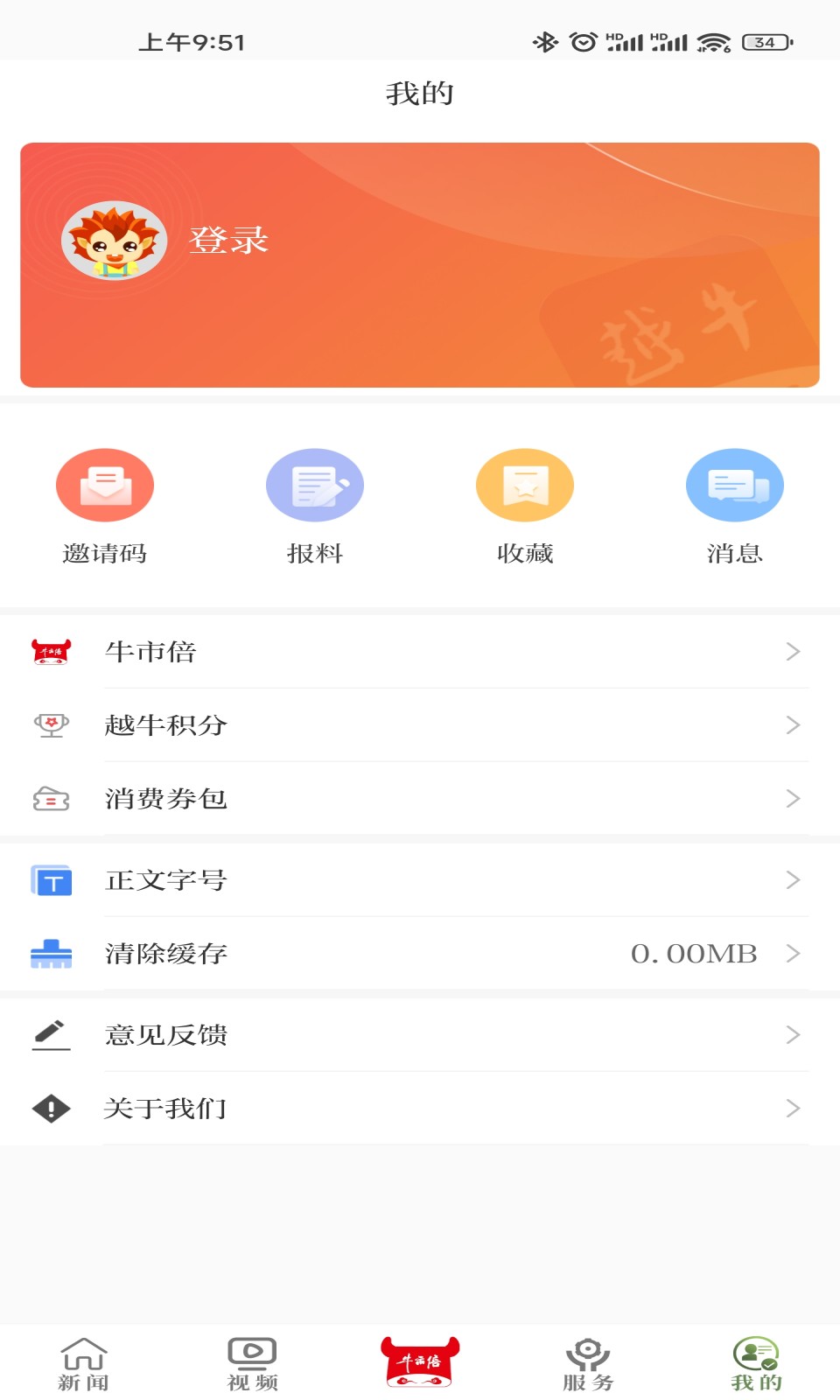Switch to the 新闻 tab

(x=83, y=1361)
